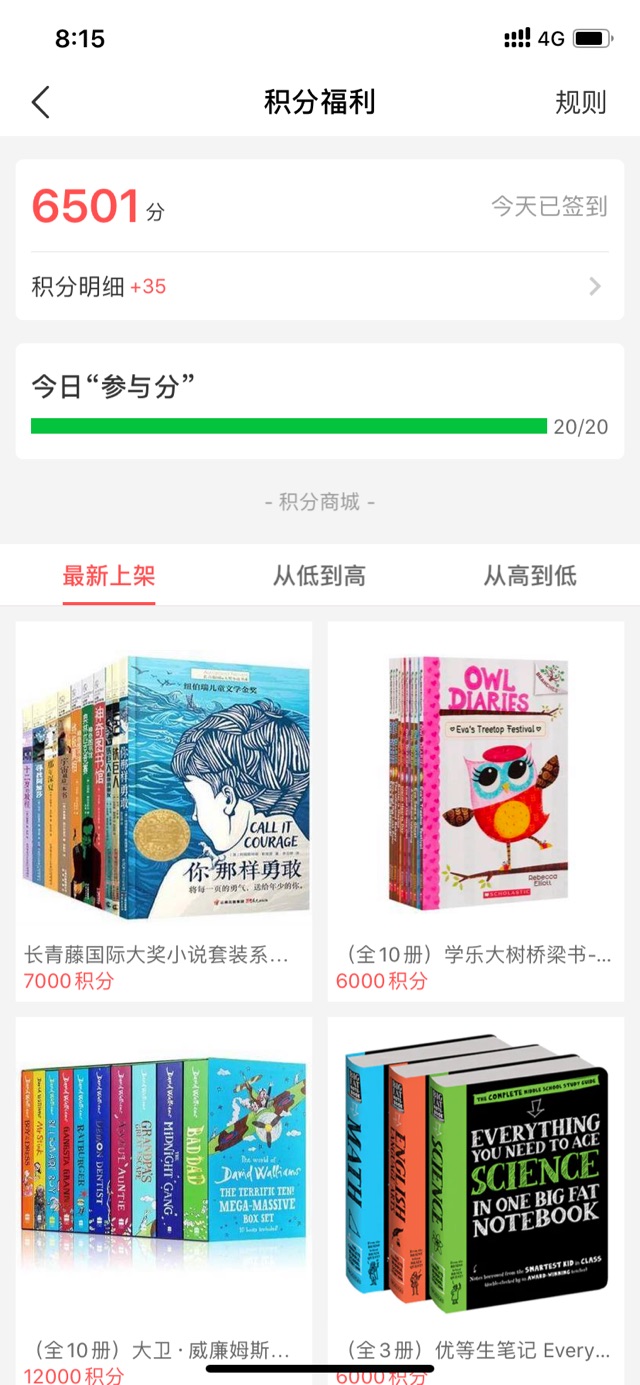Image resolution: width=640 pixels, height=1385 pixels.
Task: Open the 学乐大树桥梁书 Owl Diaries card
Action: click(x=476, y=811)
